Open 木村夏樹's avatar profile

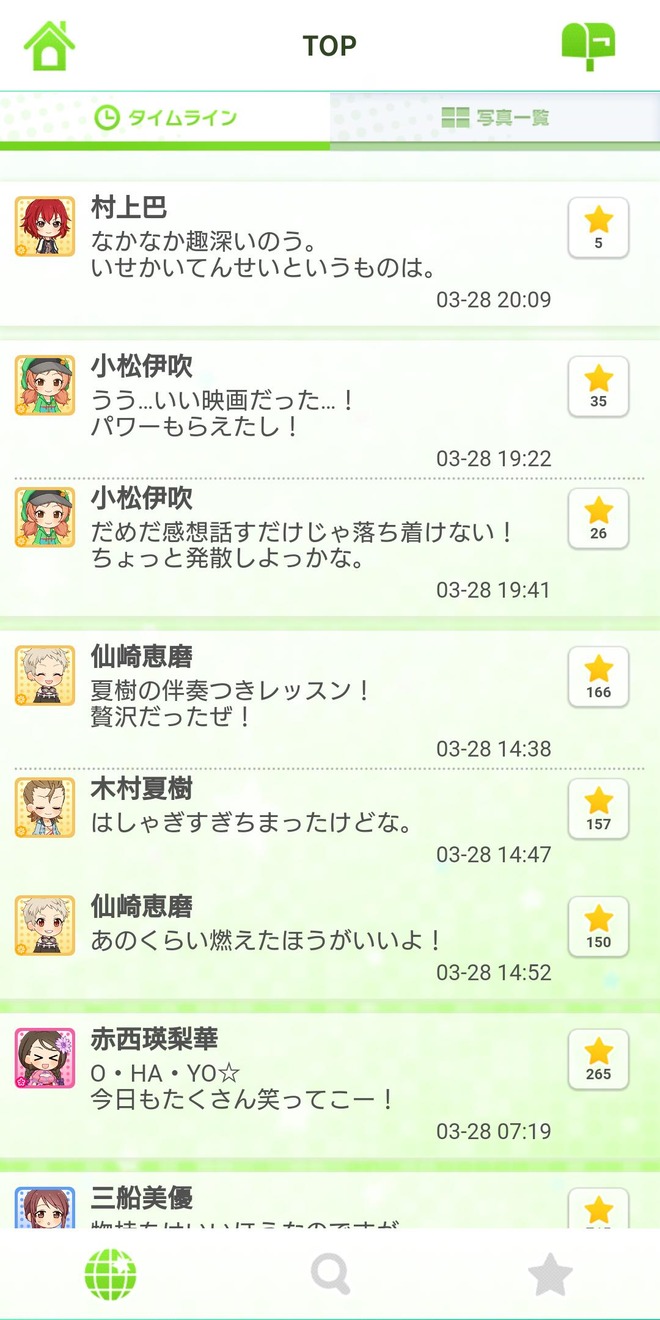pos(45,808)
